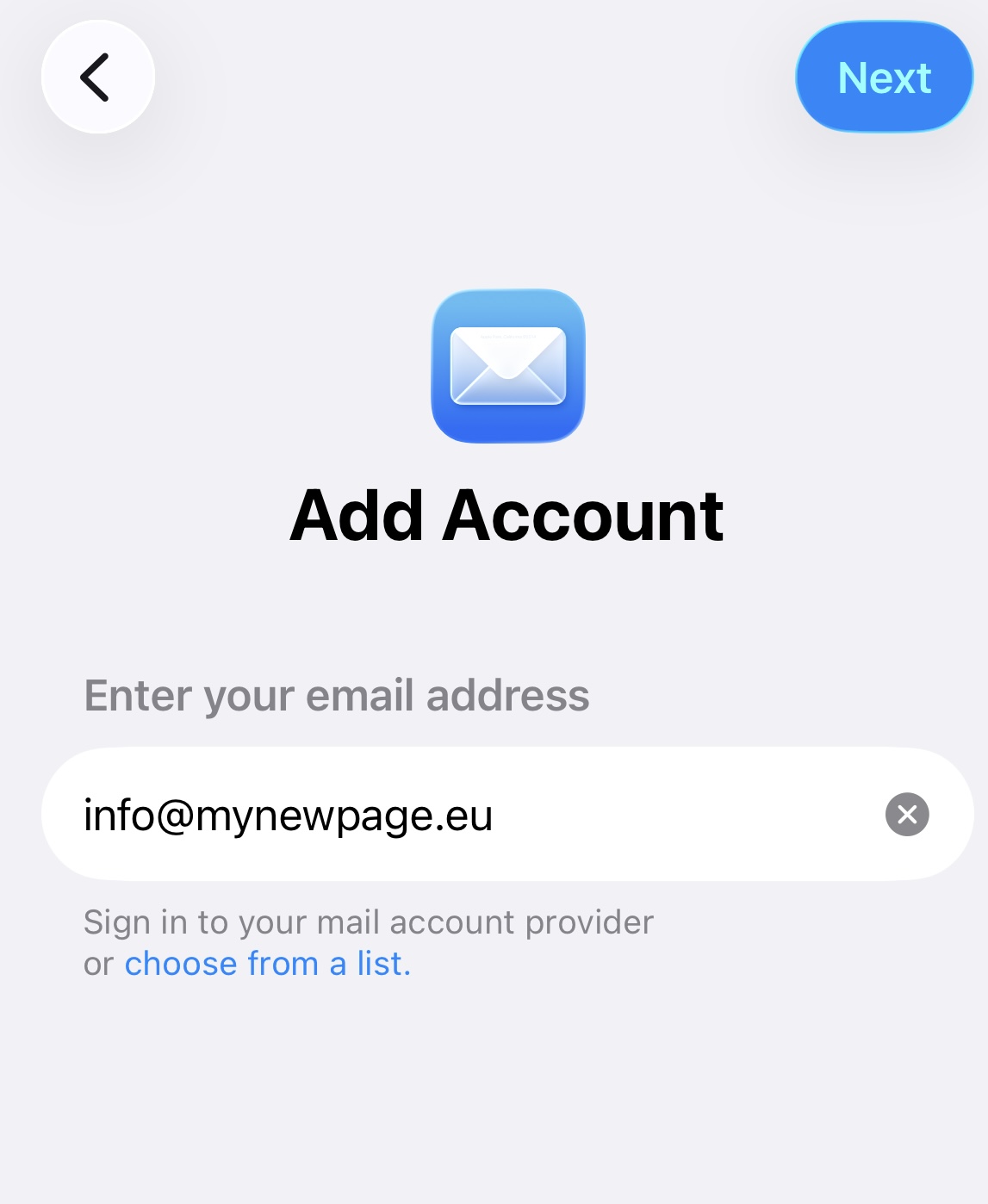
Task: Clear the entered email address
Action: [907, 815]
